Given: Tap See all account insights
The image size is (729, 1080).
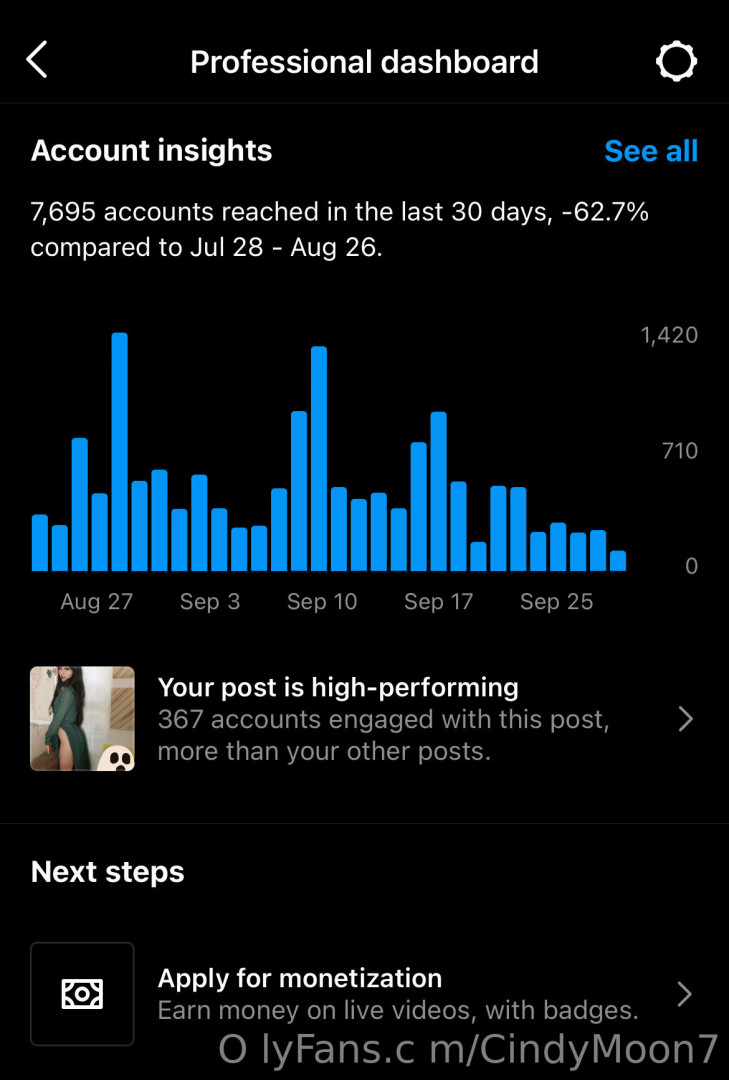Looking at the screenshot, I should click(x=651, y=151).
